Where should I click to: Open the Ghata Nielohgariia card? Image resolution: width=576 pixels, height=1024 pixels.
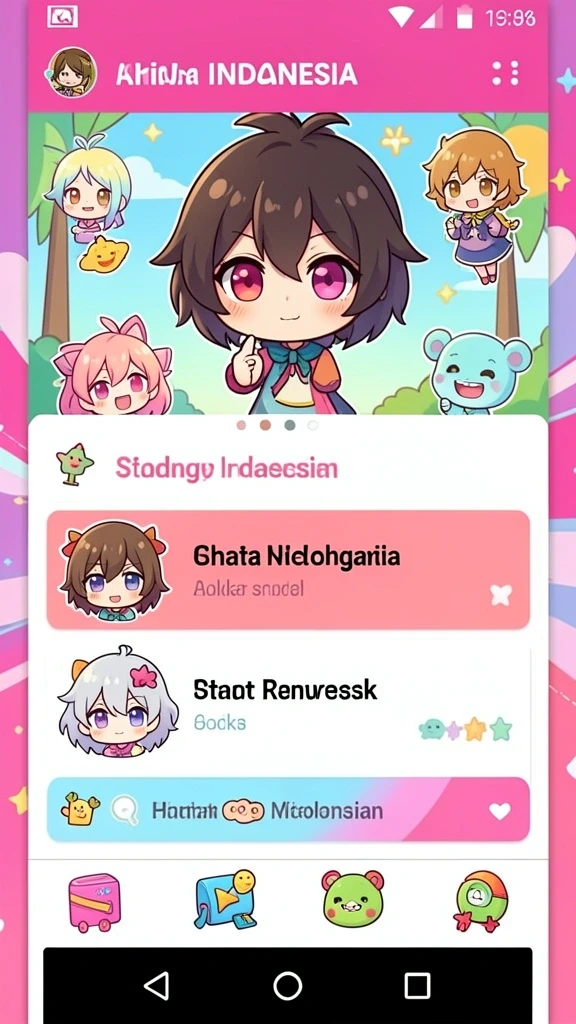coord(288,569)
